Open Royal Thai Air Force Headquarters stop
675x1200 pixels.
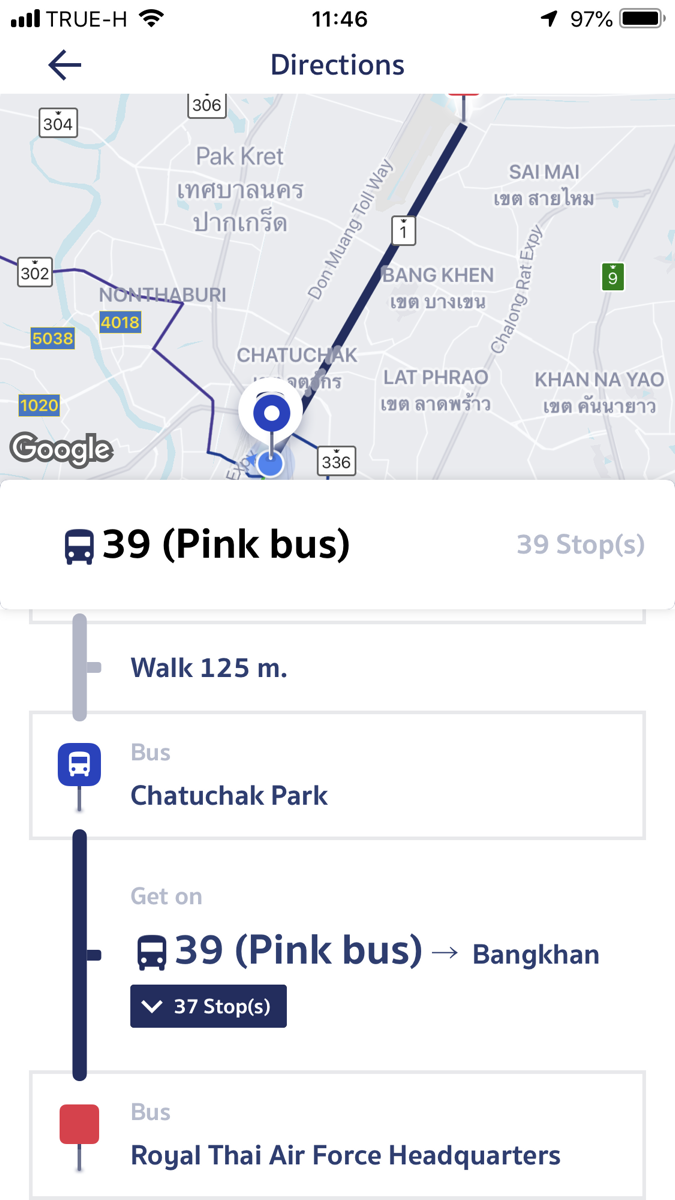[337, 1136]
